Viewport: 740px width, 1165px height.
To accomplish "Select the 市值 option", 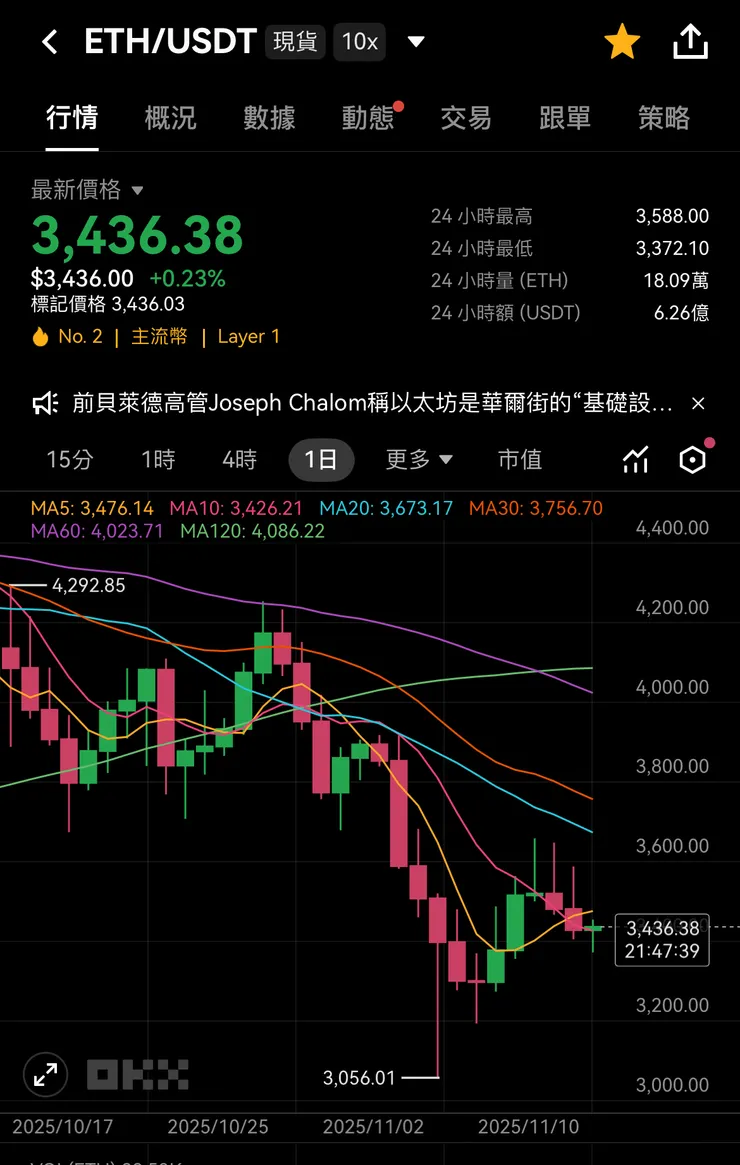I will (x=520, y=459).
